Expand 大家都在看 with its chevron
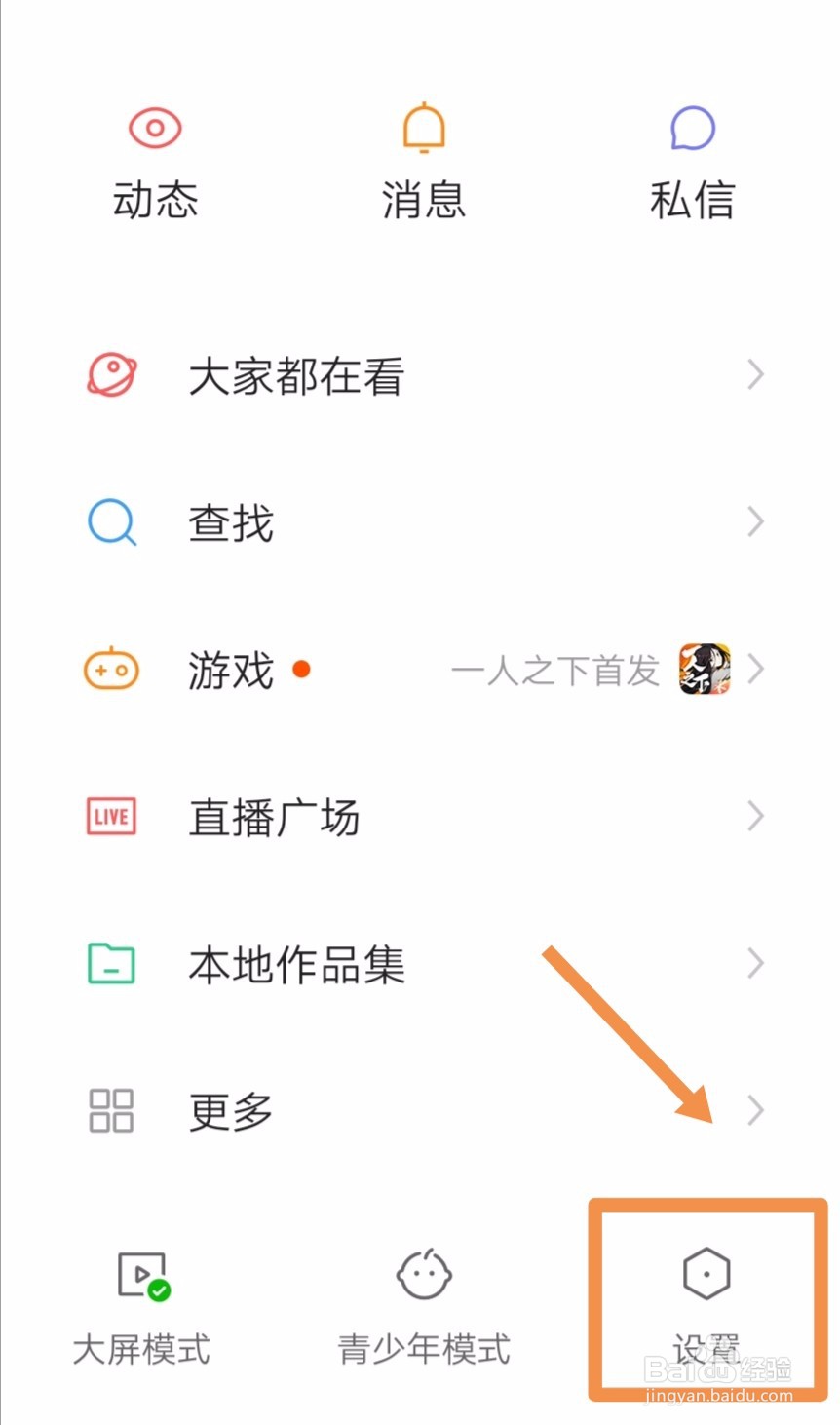The height and width of the screenshot is (1425, 840). coord(756,373)
